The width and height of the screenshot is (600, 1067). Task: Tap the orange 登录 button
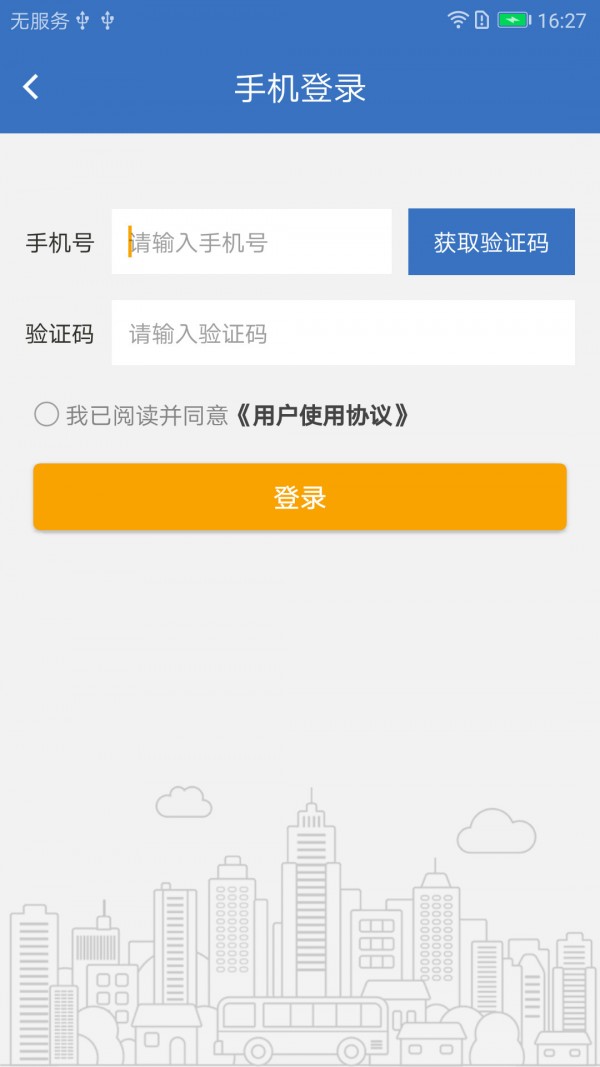300,497
